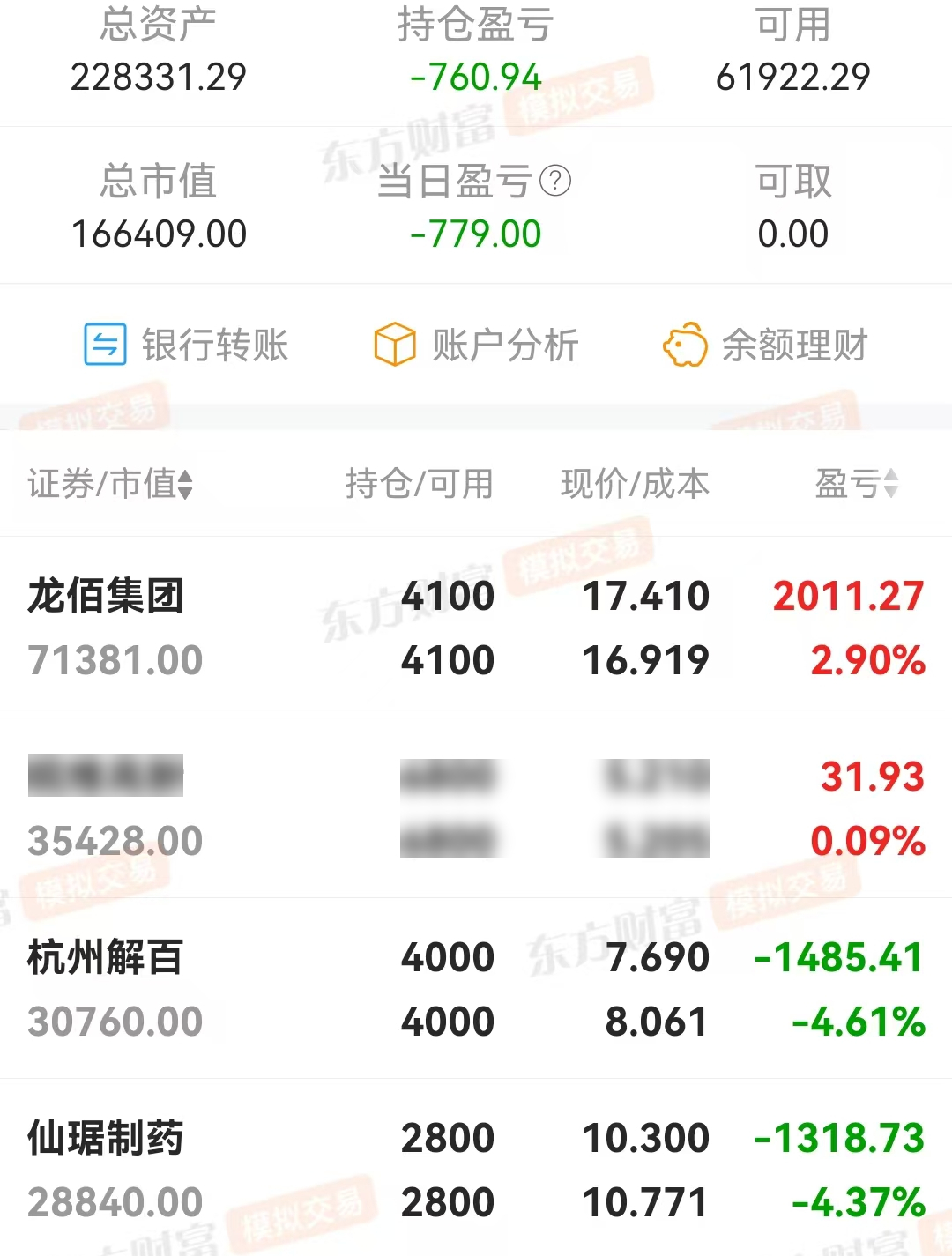Open the 龙佰集团 holding row
The image size is (952, 1256).
click(x=476, y=628)
